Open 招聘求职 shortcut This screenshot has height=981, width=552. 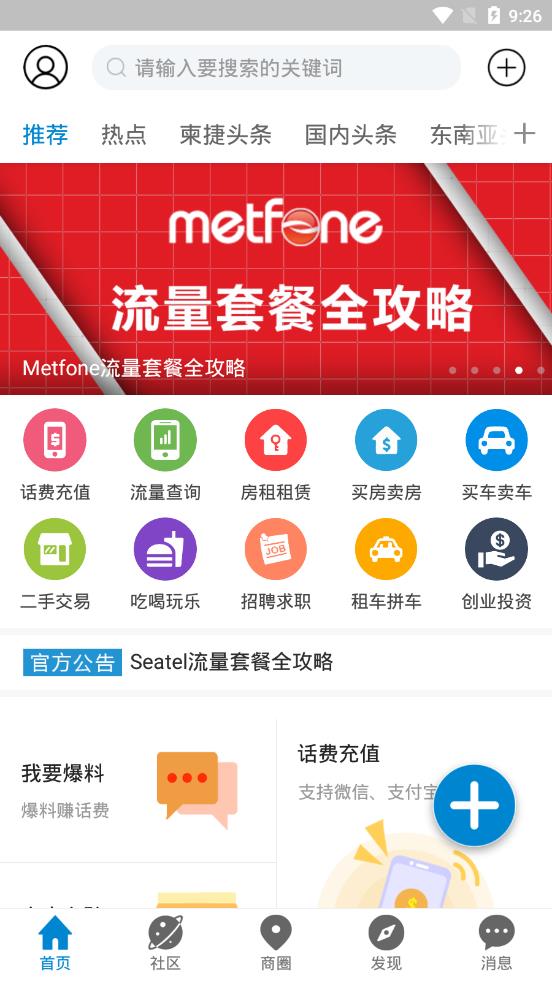[x=275, y=564]
